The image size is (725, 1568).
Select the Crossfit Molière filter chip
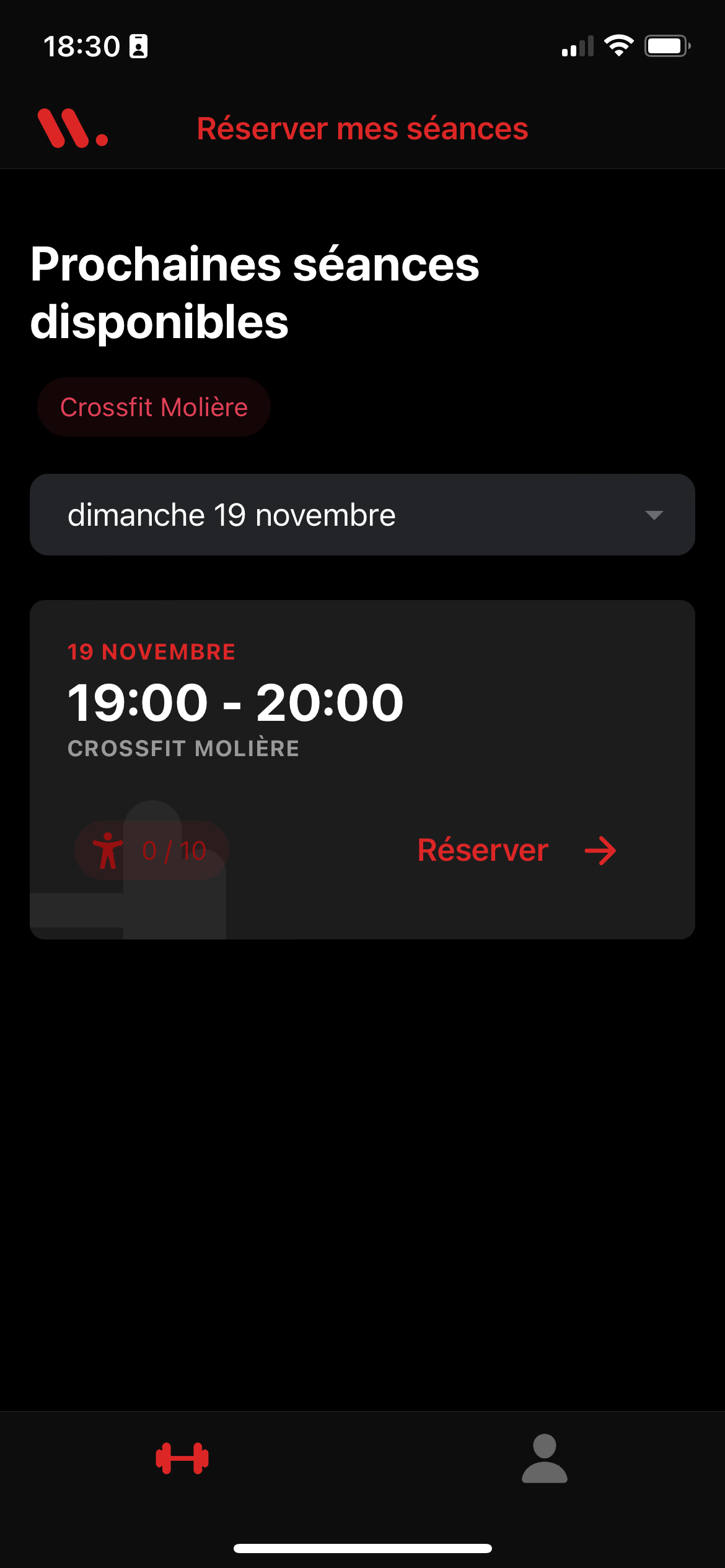pyautogui.click(x=154, y=406)
